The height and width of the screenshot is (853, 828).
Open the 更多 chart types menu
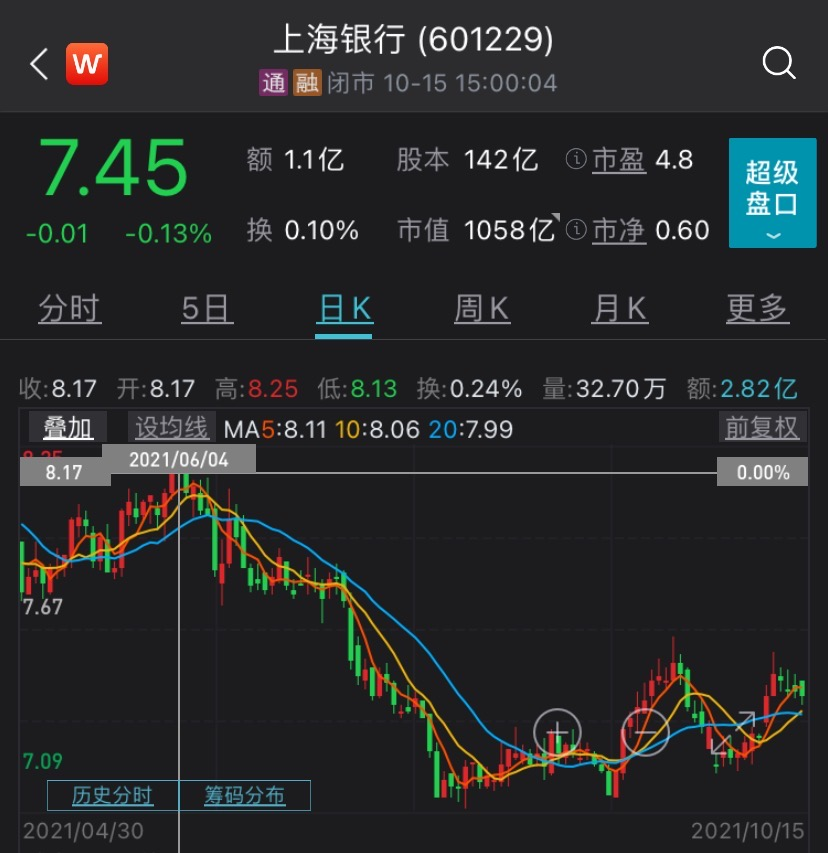point(757,309)
